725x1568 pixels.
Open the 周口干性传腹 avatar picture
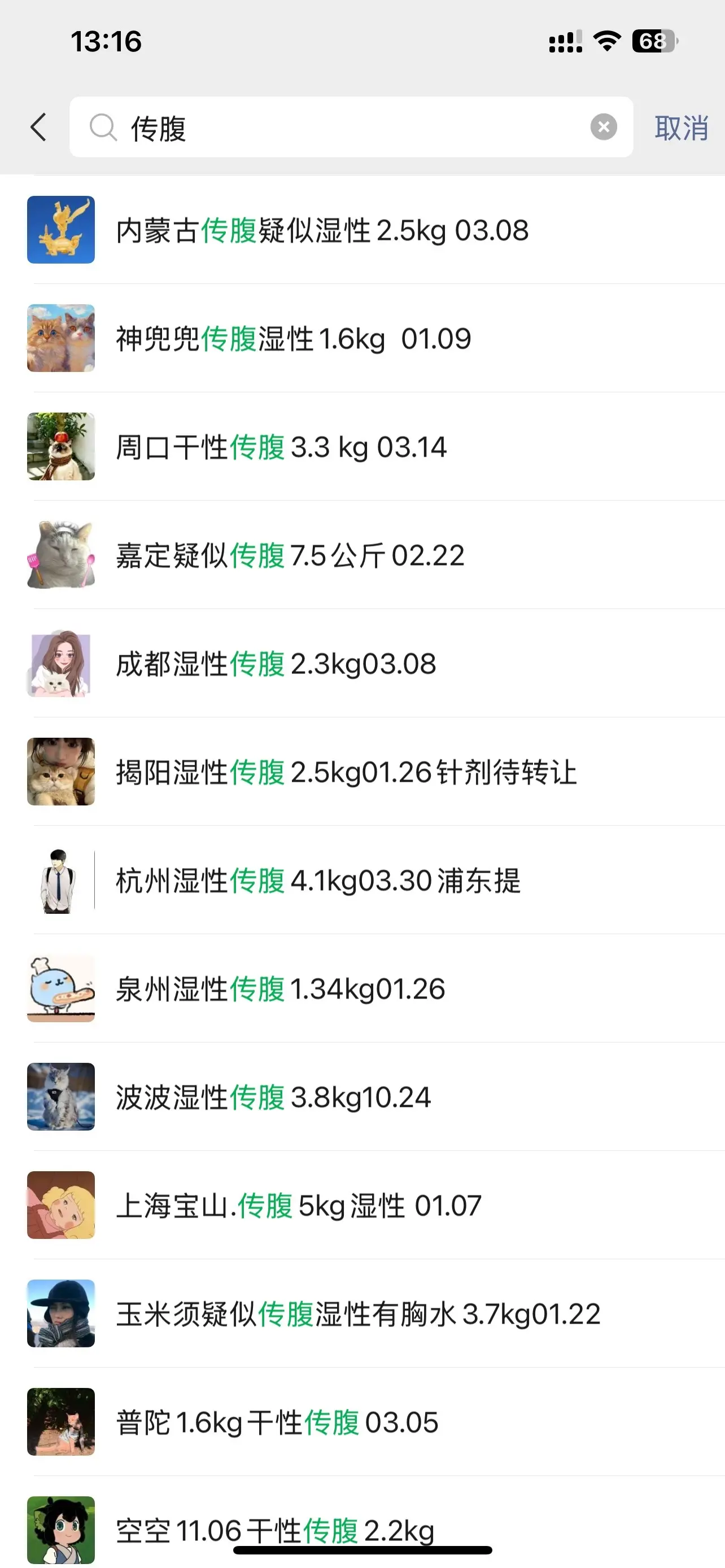61,448
